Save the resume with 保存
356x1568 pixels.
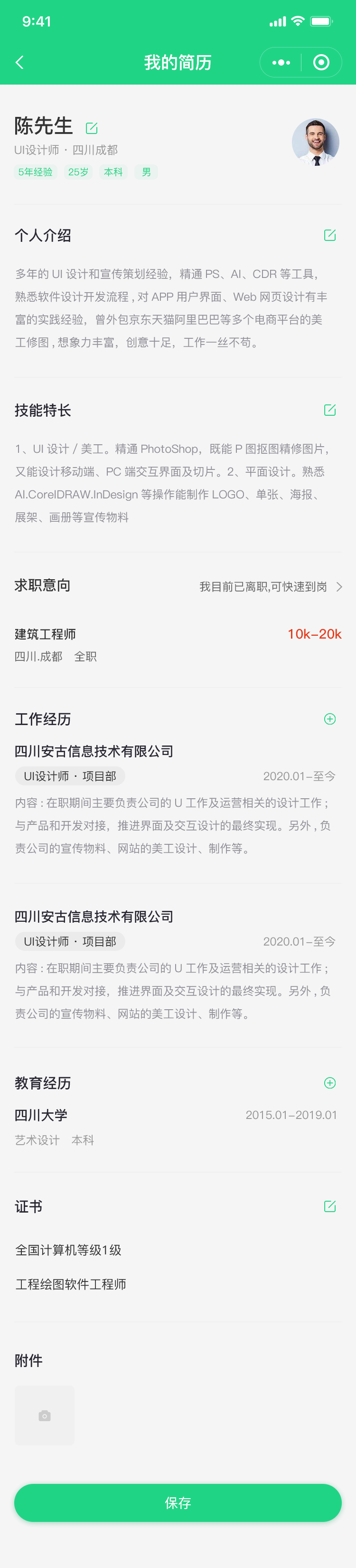tap(178, 1503)
